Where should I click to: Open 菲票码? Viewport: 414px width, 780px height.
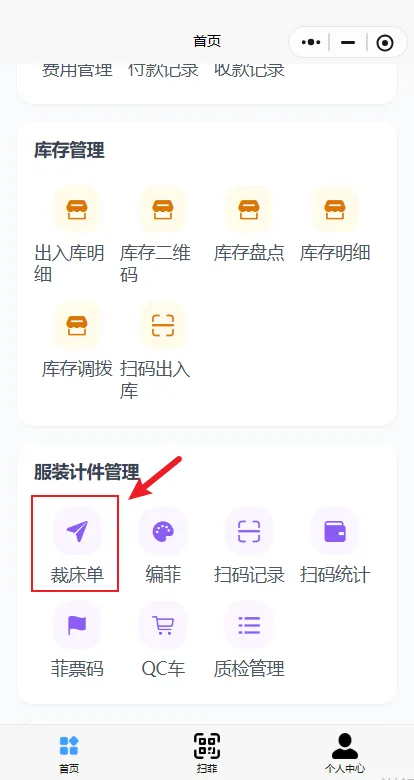(77, 640)
